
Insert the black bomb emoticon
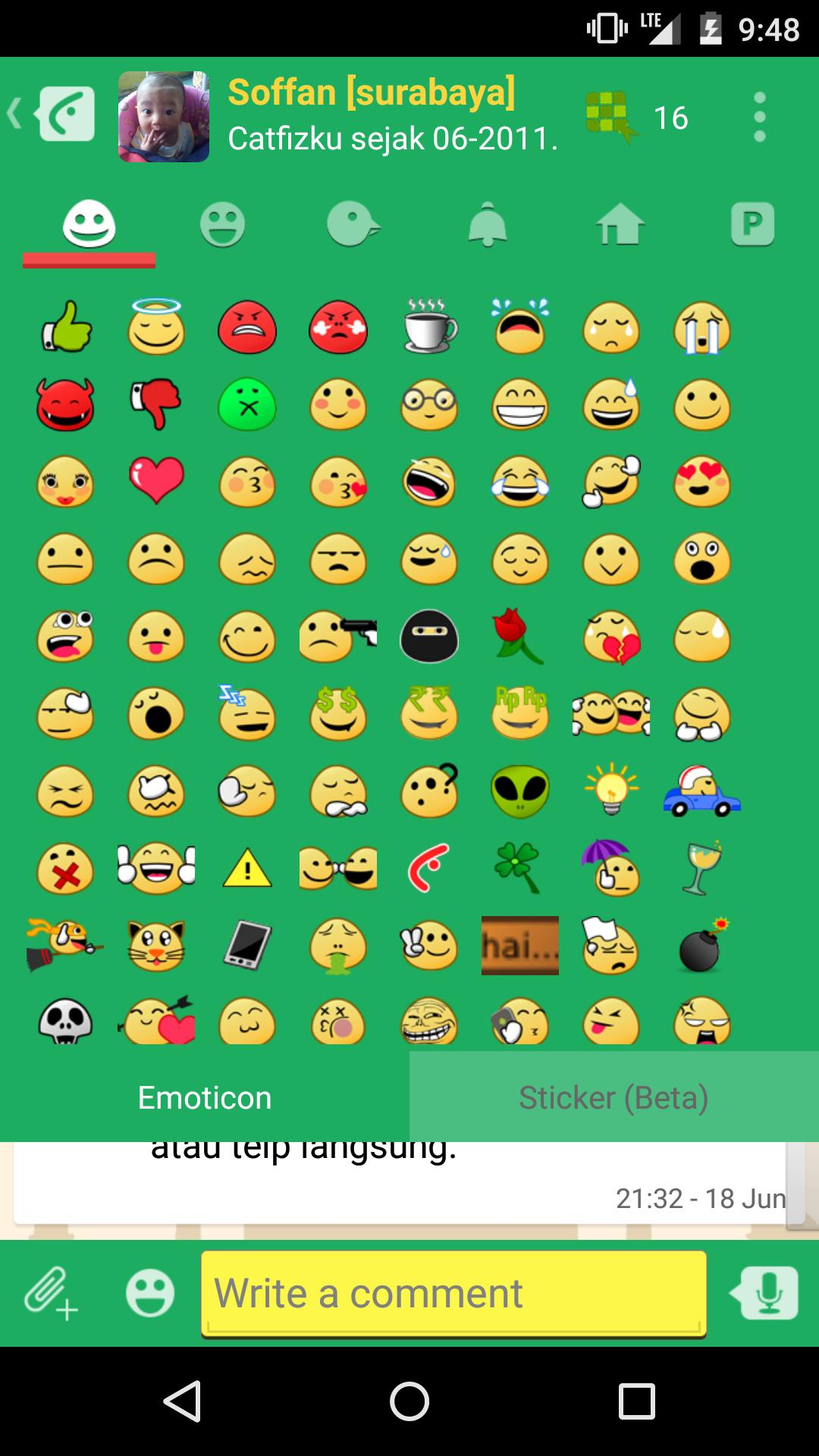pyautogui.click(x=701, y=946)
